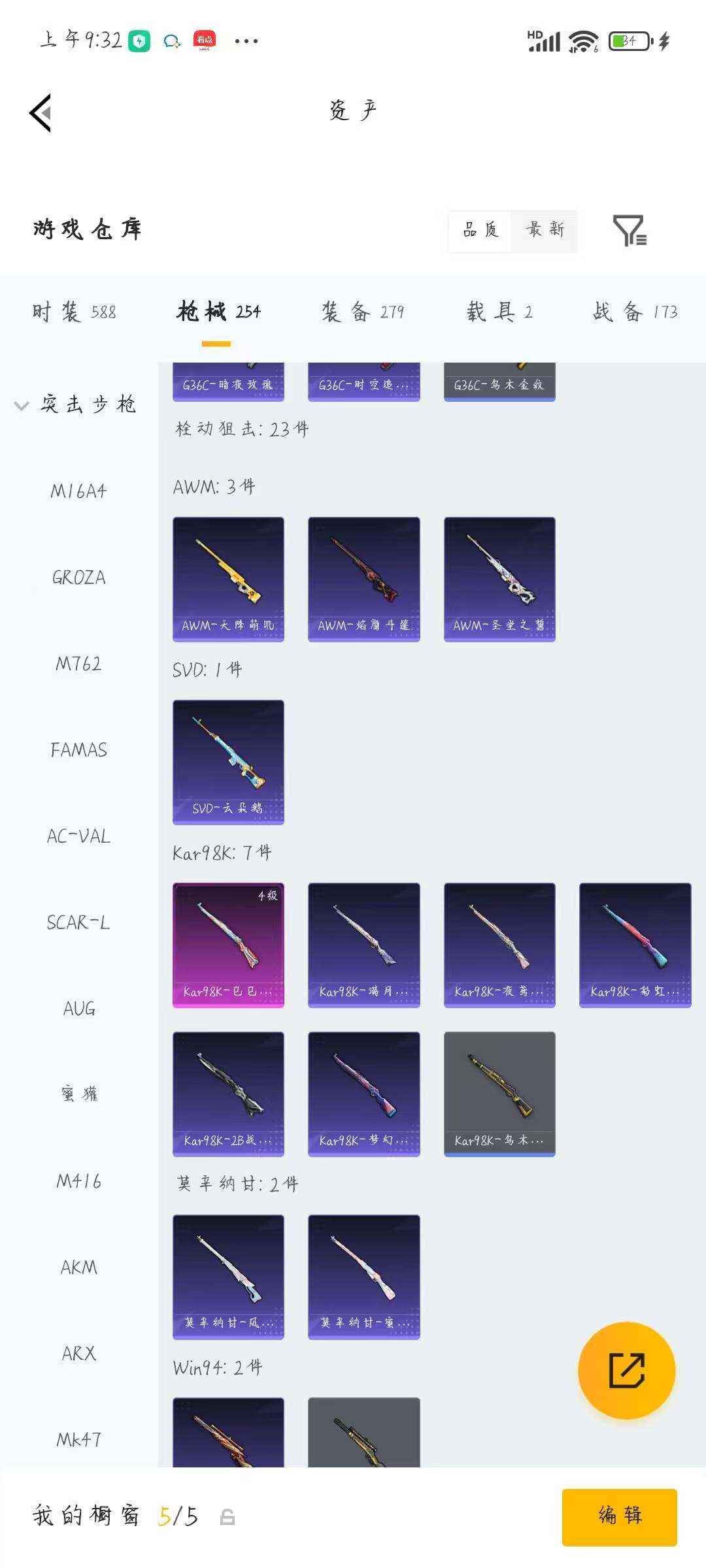This screenshot has height=1568, width=706.
Task: Sort the warehouse by 品质
Action: coord(480,230)
